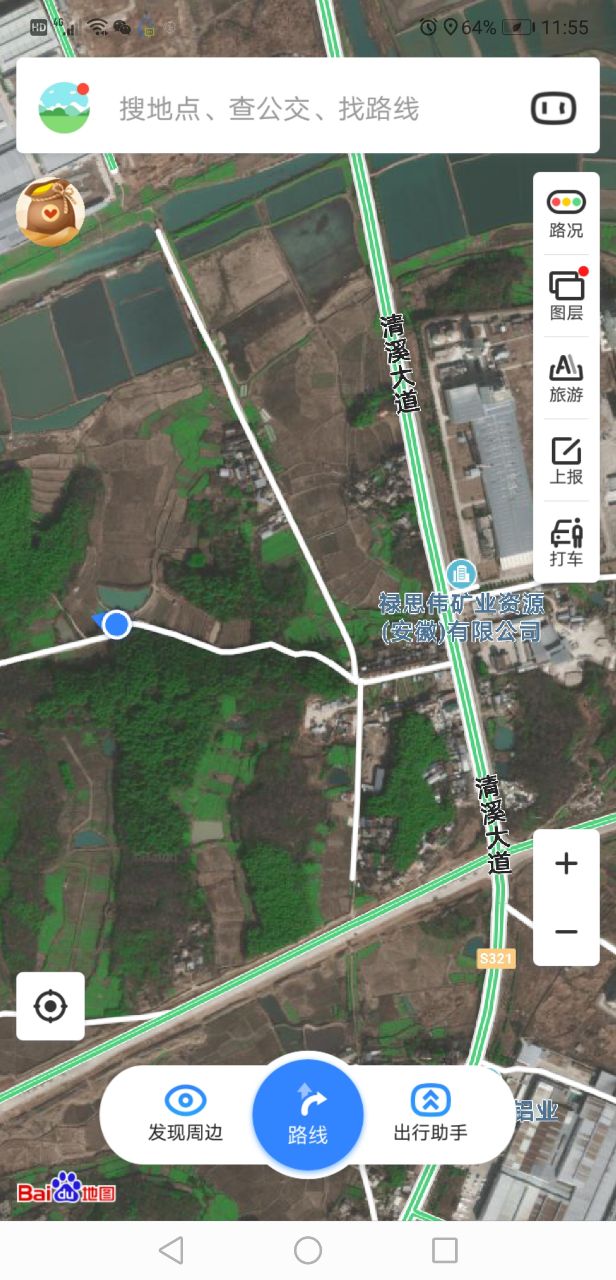Zoom in the map with plus

[566, 864]
